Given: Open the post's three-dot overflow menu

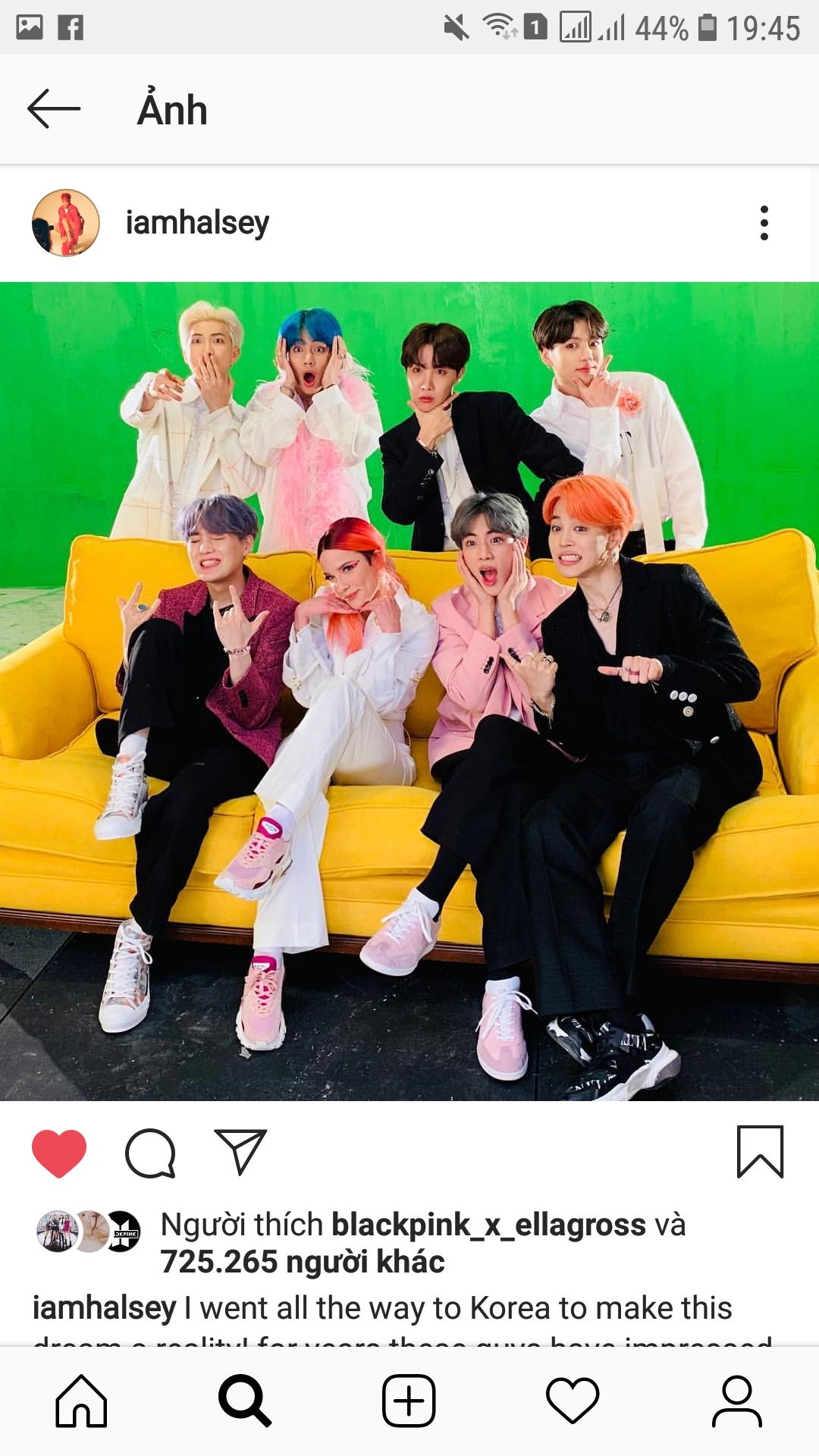Looking at the screenshot, I should click(x=764, y=223).
